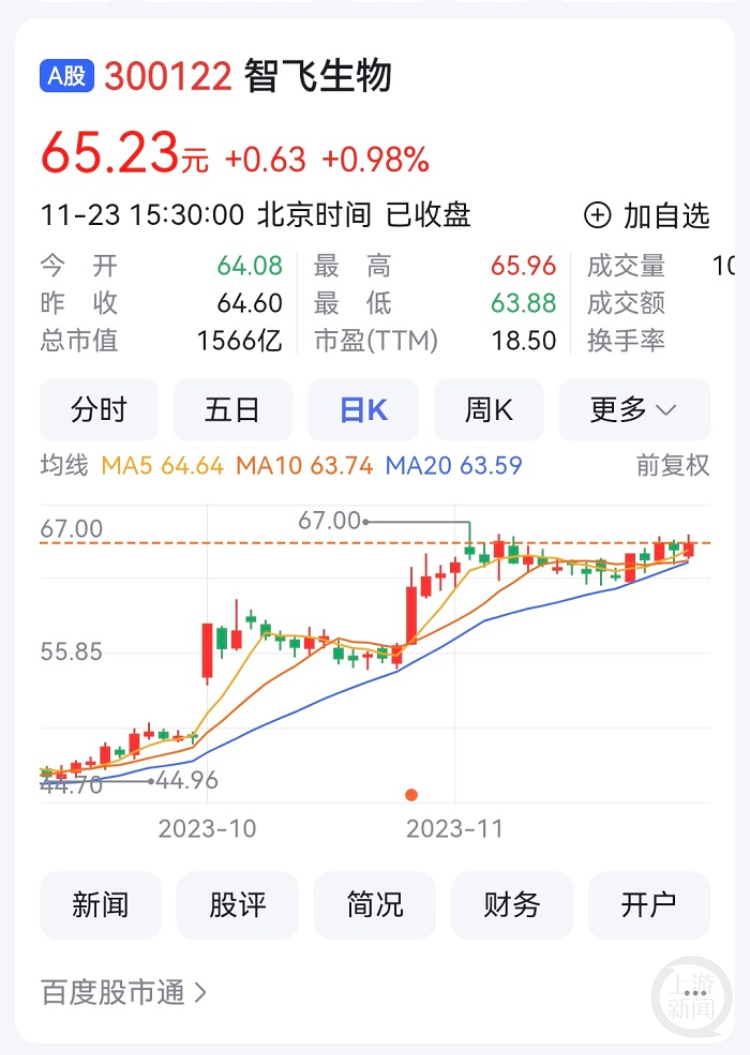750x1055 pixels.
Task: Open the 股评 section
Action: point(237,905)
